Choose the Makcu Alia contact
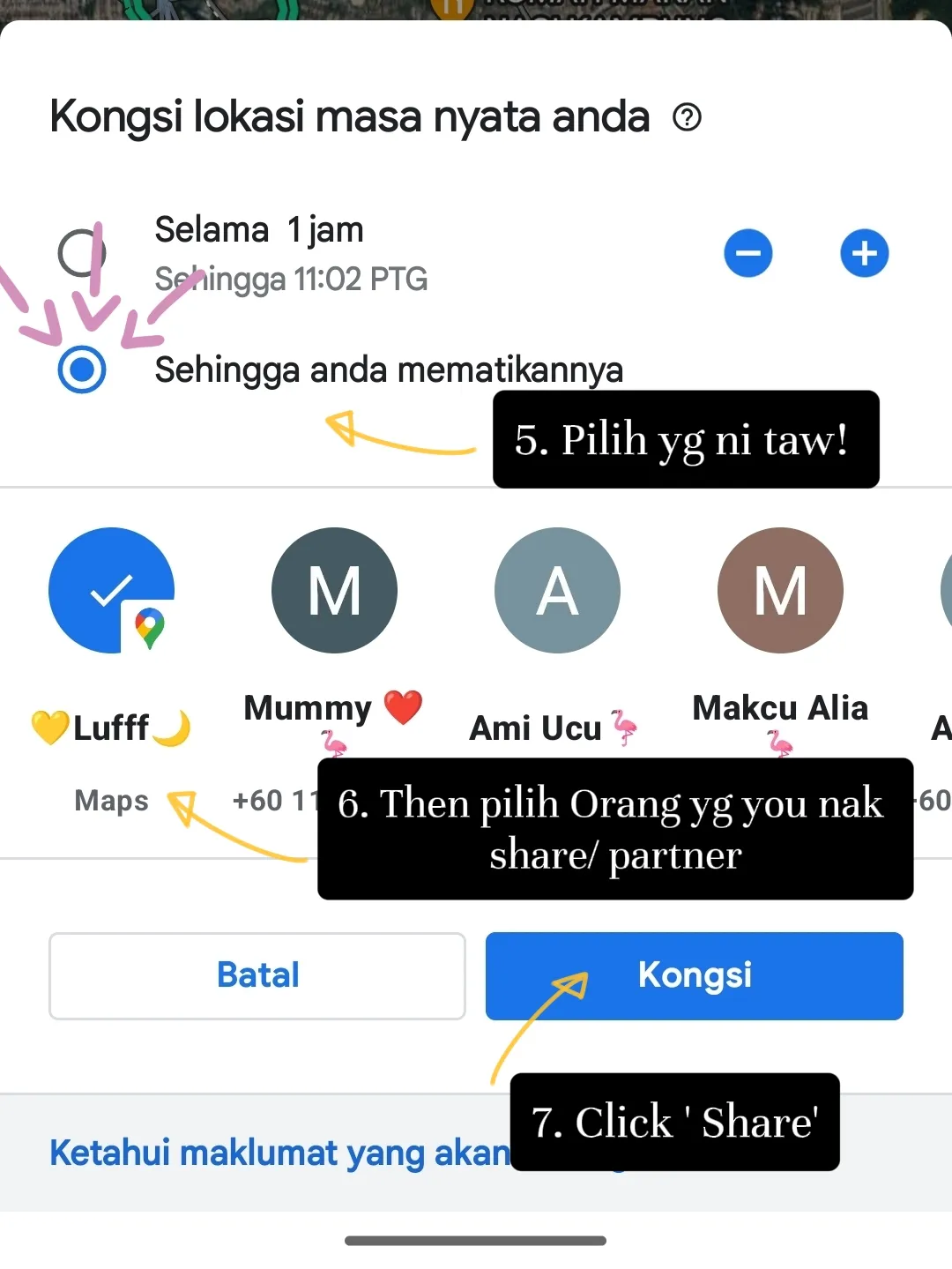Image resolution: width=952 pixels, height=1269 pixels. [x=780, y=590]
